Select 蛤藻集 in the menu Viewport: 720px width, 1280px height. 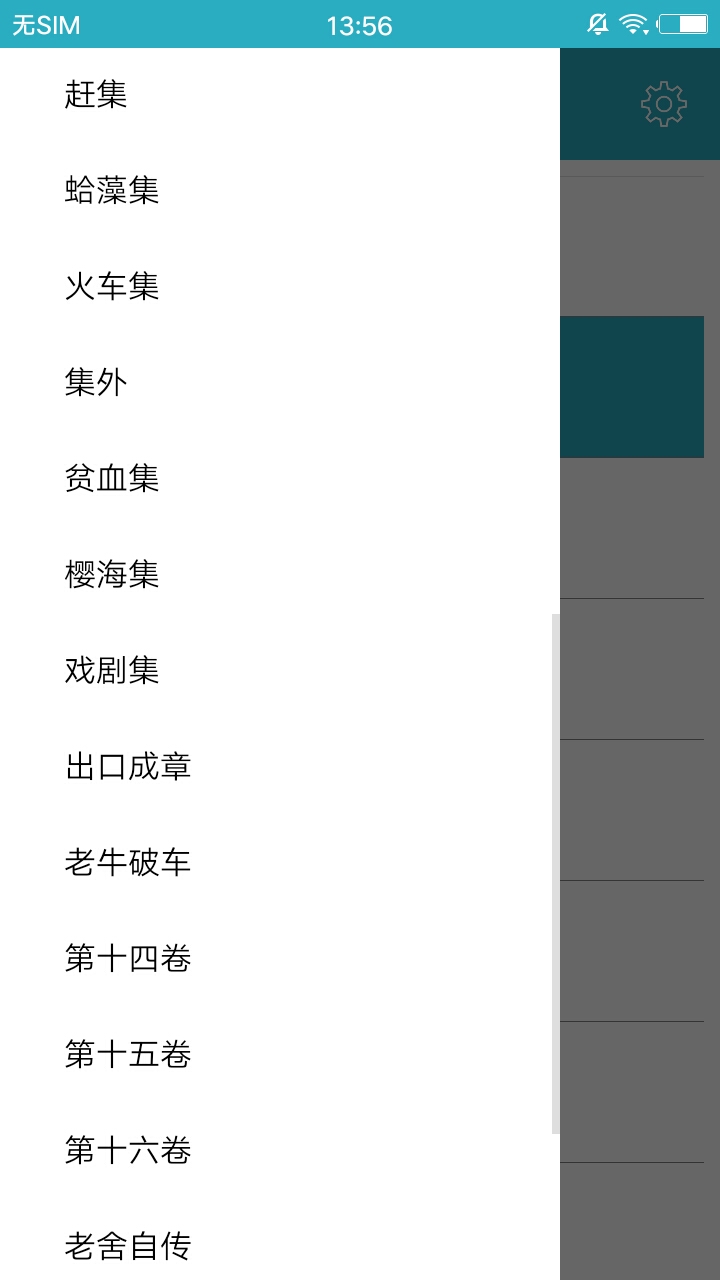[x=280, y=190]
